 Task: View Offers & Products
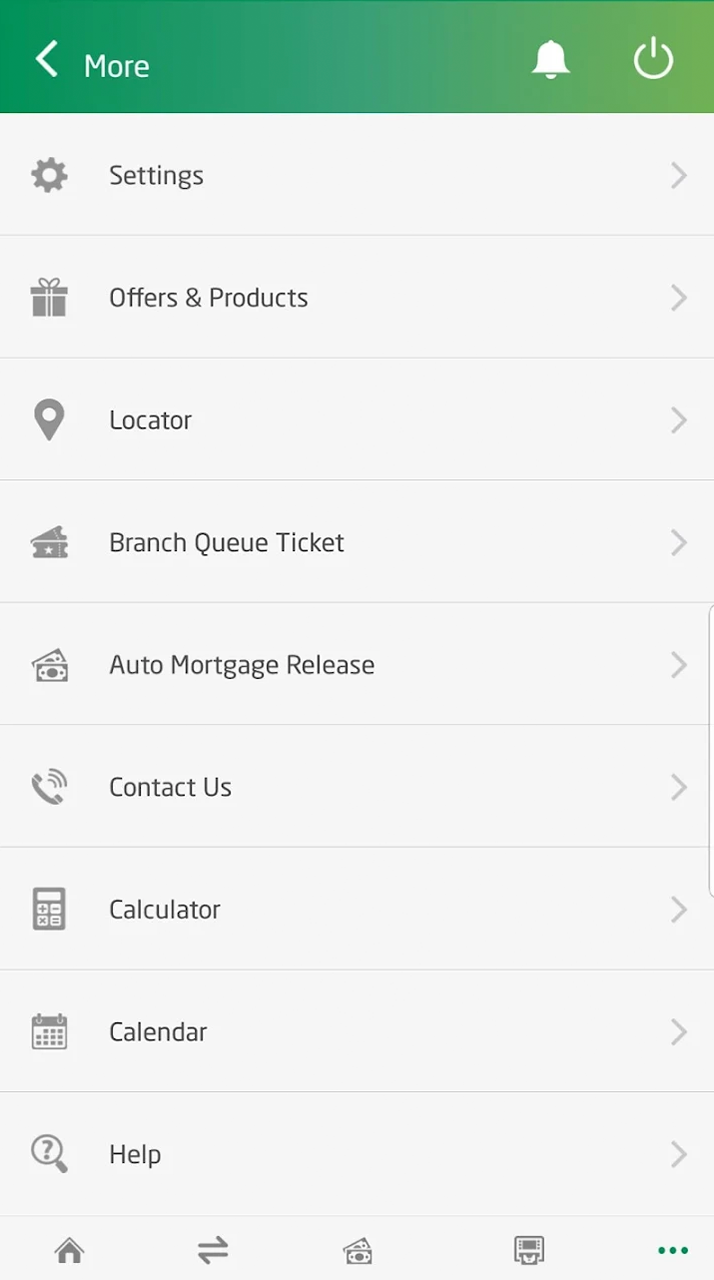(x=356, y=298)
